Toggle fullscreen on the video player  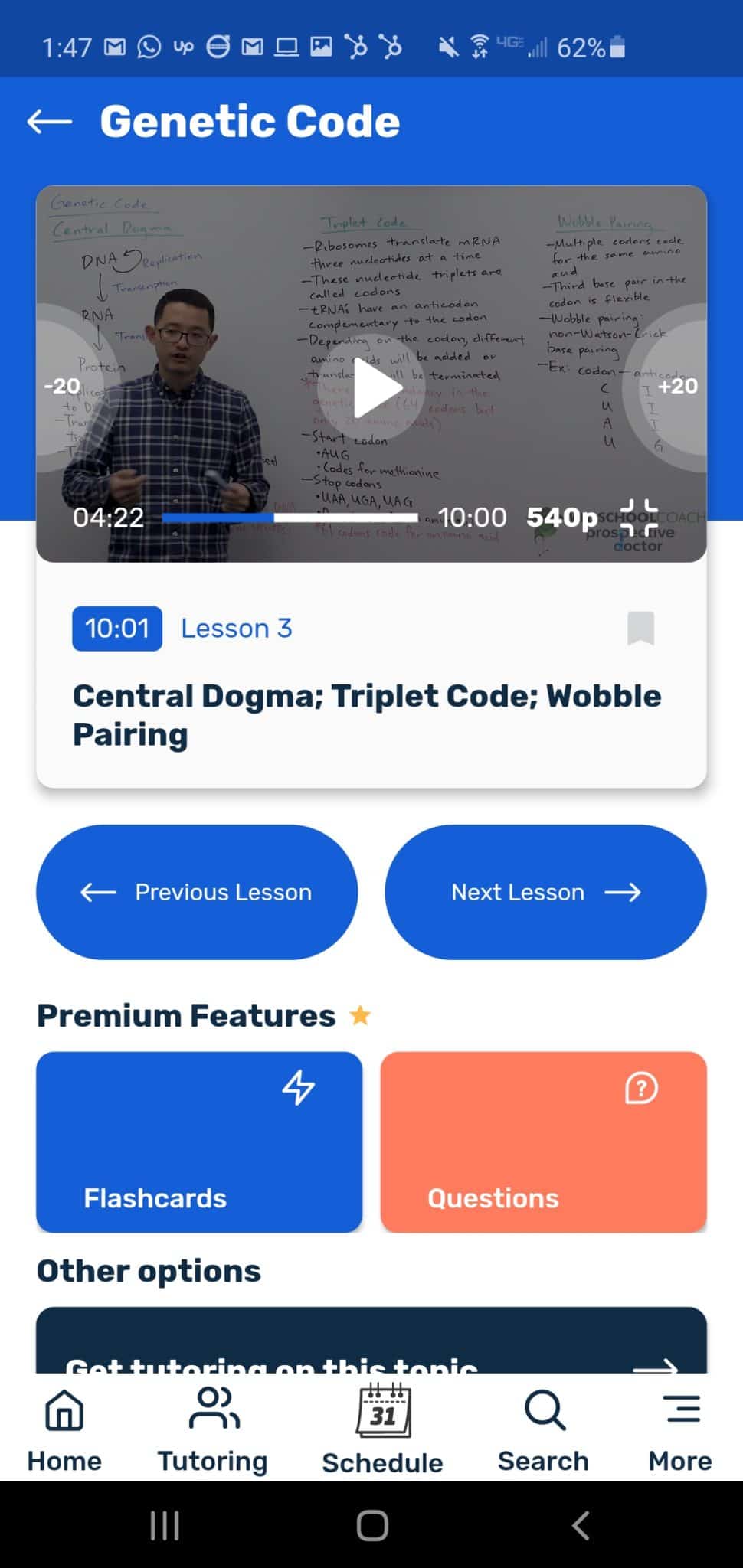[x=639, y=518]
